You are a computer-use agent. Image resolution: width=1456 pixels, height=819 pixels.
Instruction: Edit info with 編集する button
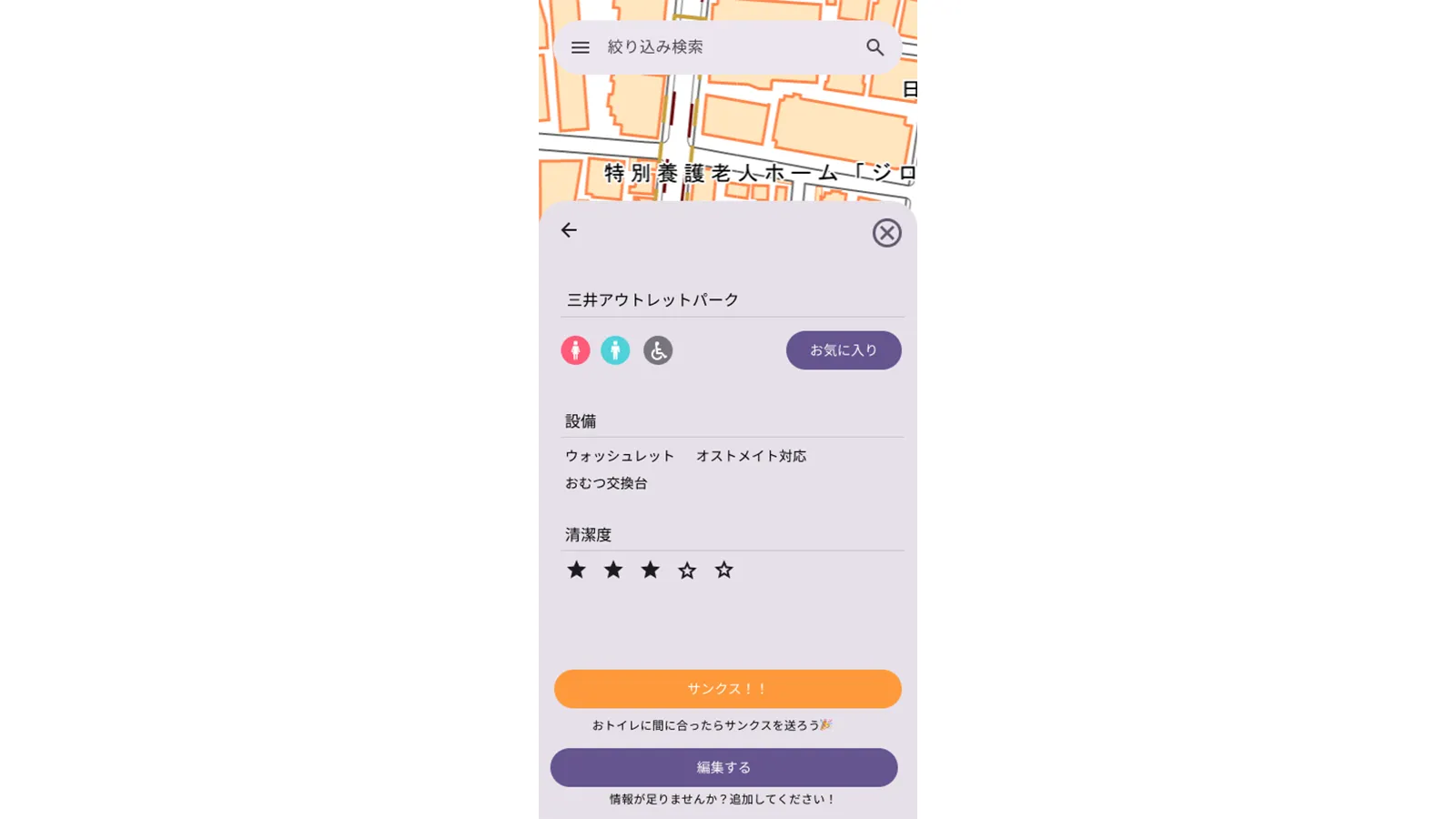[723, 767]
